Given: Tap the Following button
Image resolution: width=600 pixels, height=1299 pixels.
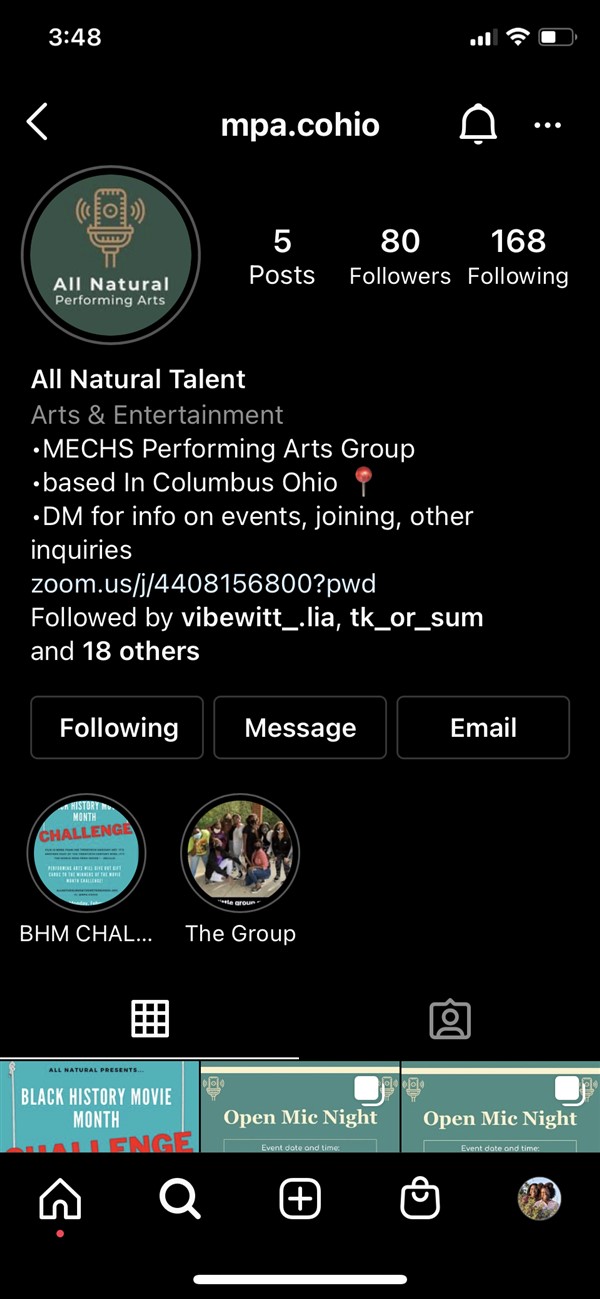Looking at the screenshot, I should [x=118, y=728].
